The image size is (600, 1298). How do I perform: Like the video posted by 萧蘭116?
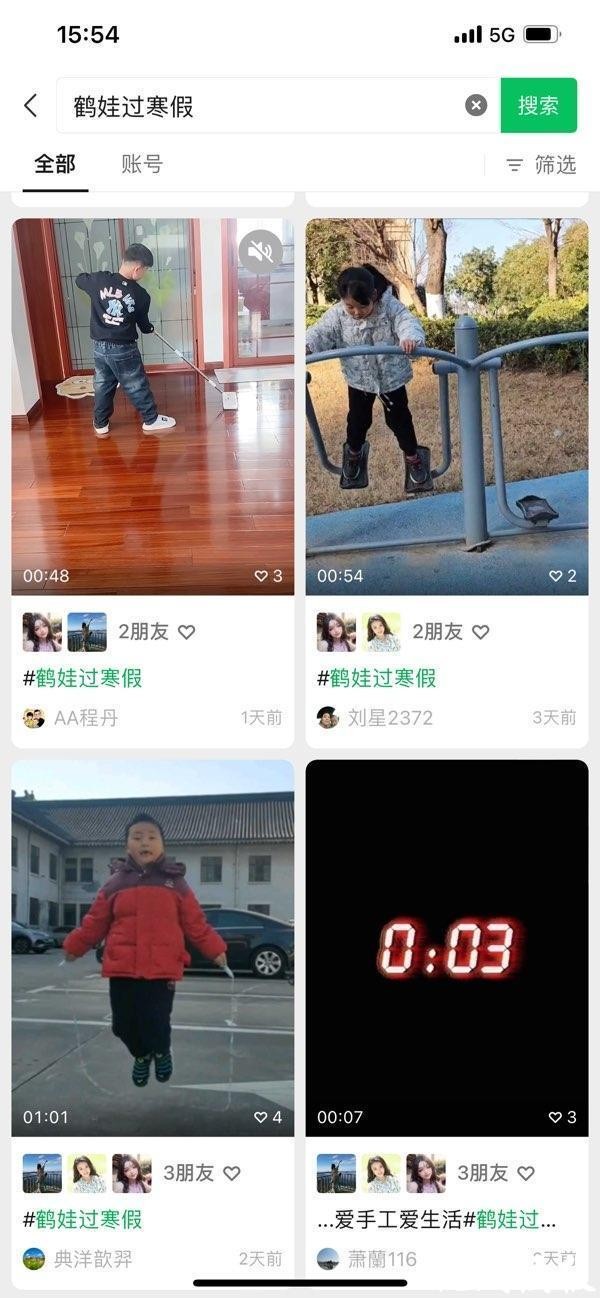coord(526,1173)
